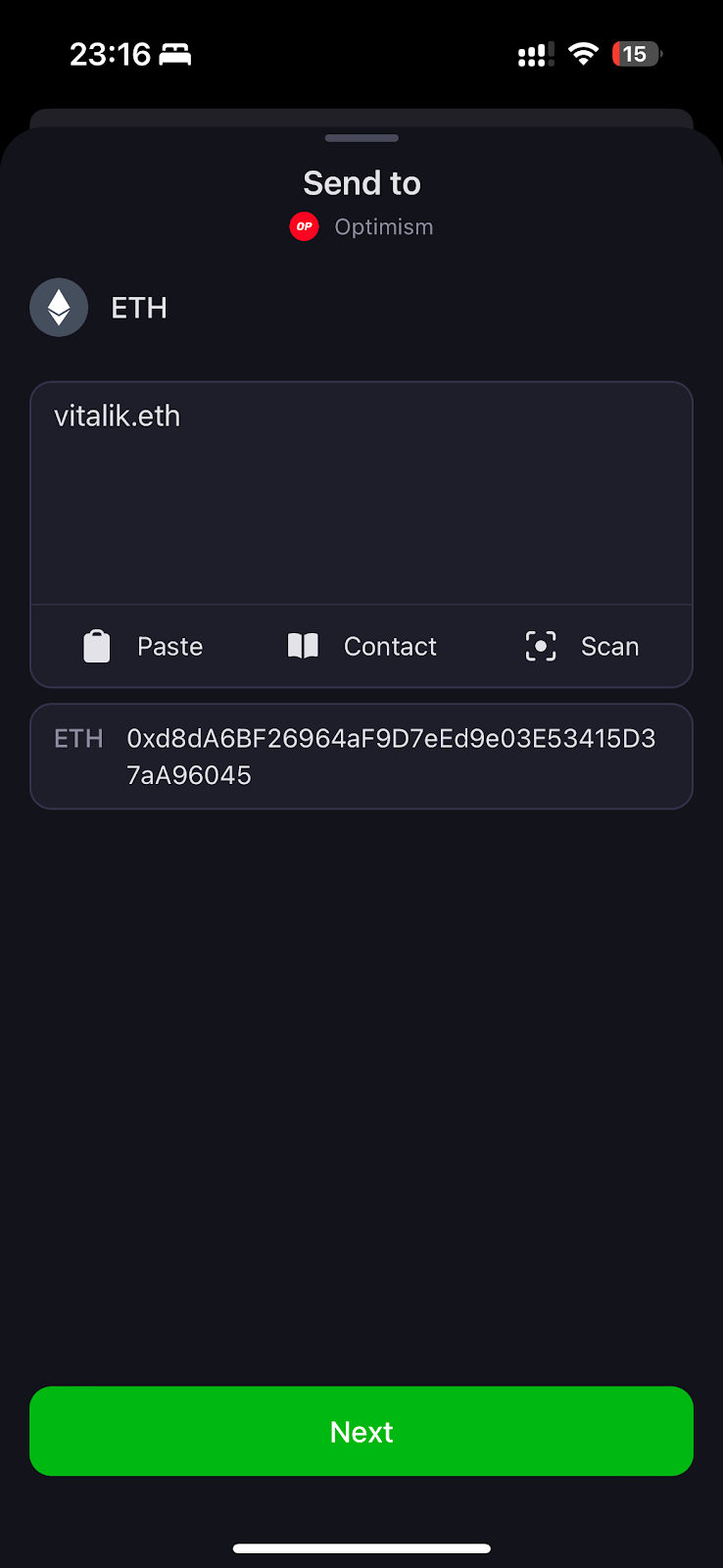Select the Contact option

point(390,646)
